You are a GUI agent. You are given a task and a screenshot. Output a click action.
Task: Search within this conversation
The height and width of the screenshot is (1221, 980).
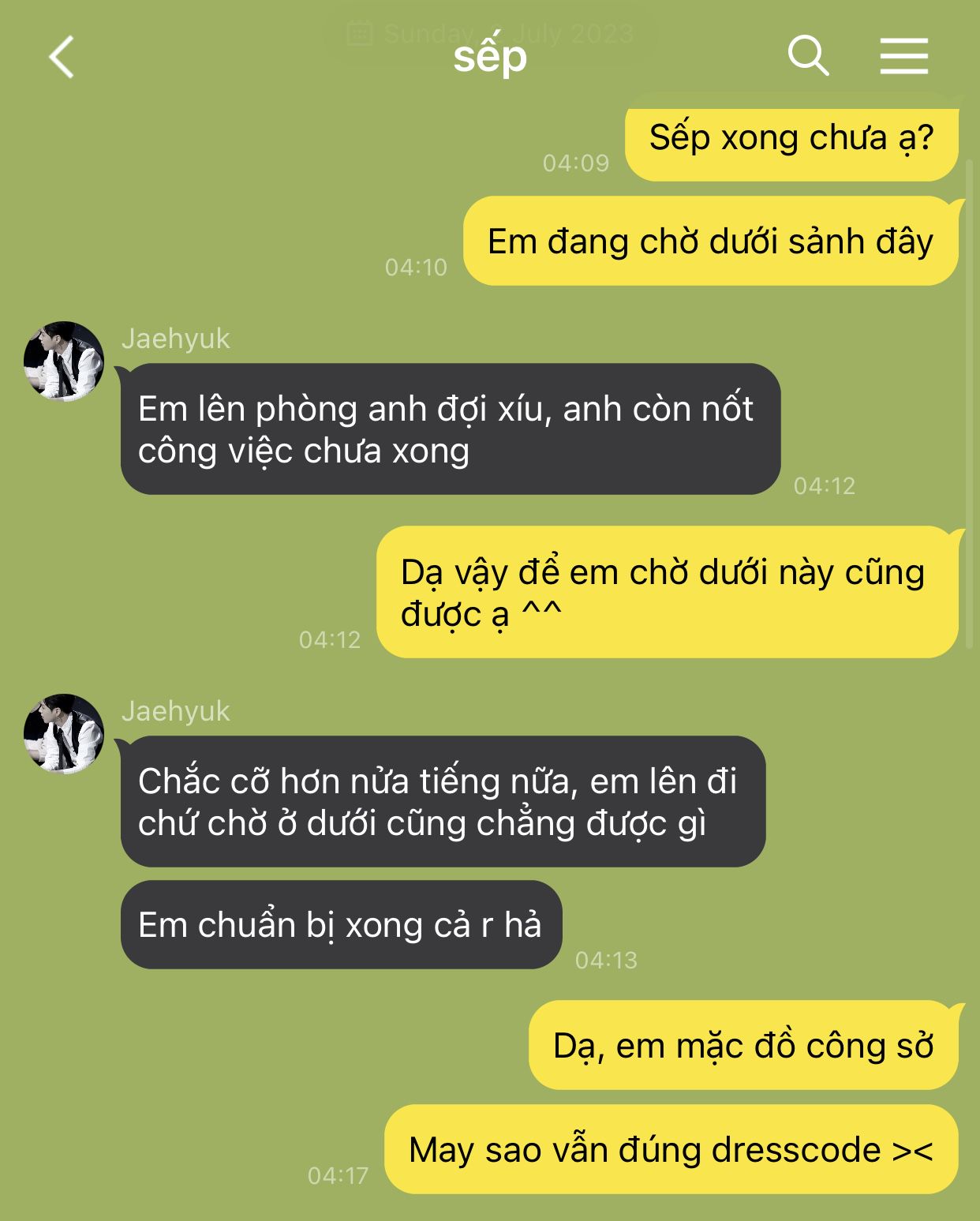point(808,56)
